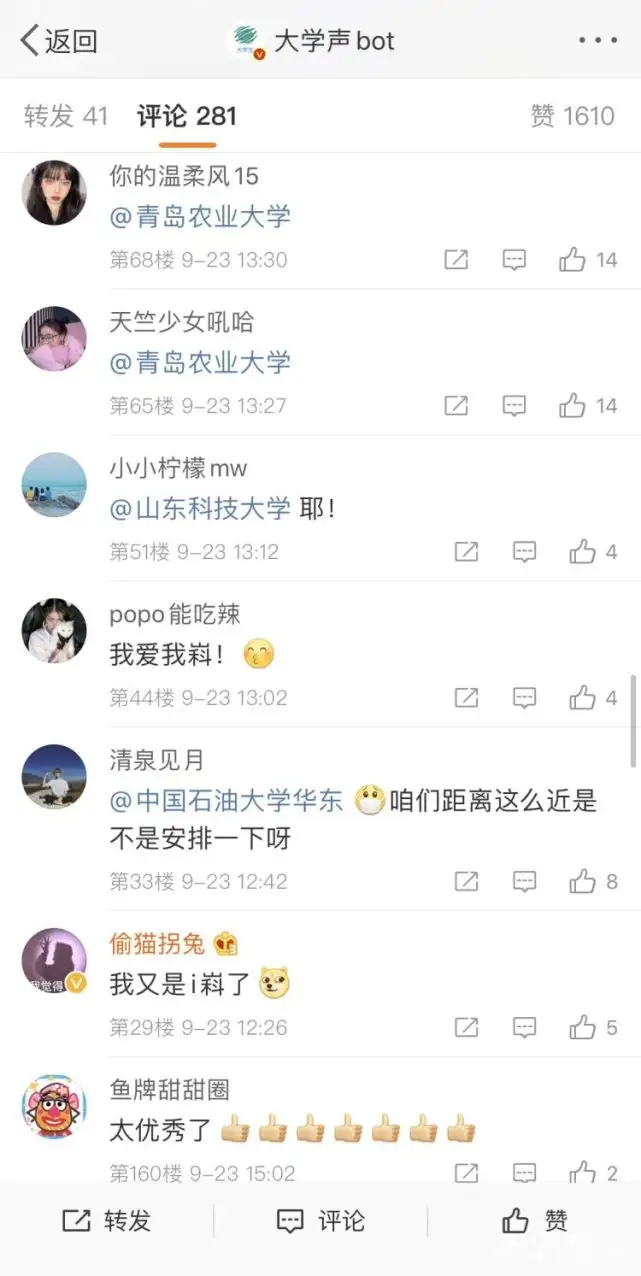Go back with the 返回 button
Screen dimensions: 641x1276
point(58,41)
